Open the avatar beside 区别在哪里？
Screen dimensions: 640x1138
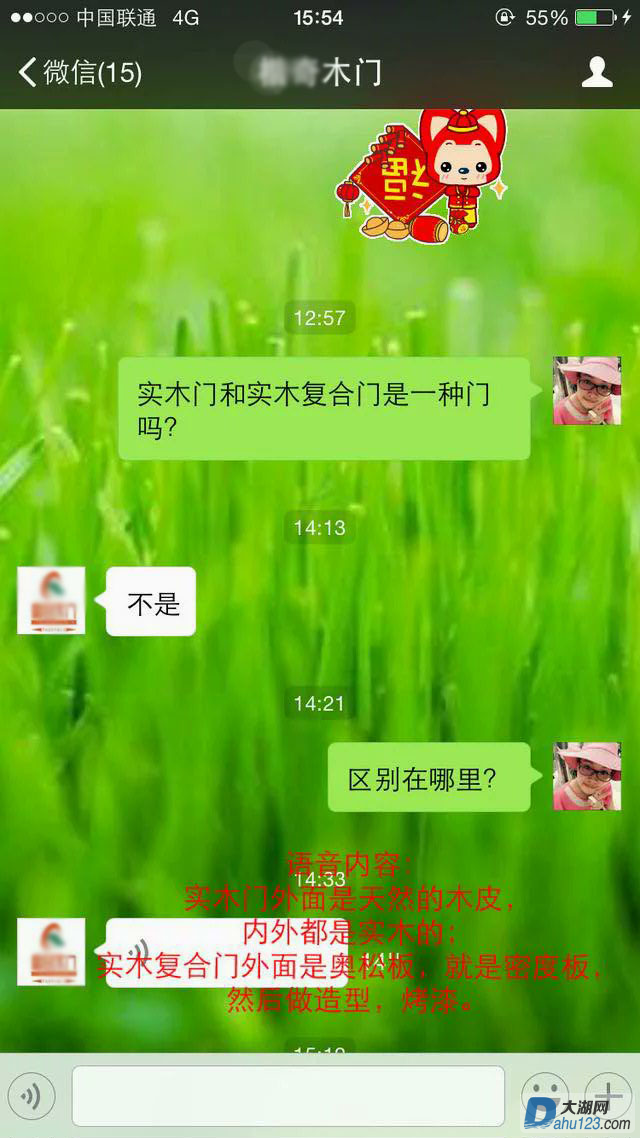click(587, 776)
